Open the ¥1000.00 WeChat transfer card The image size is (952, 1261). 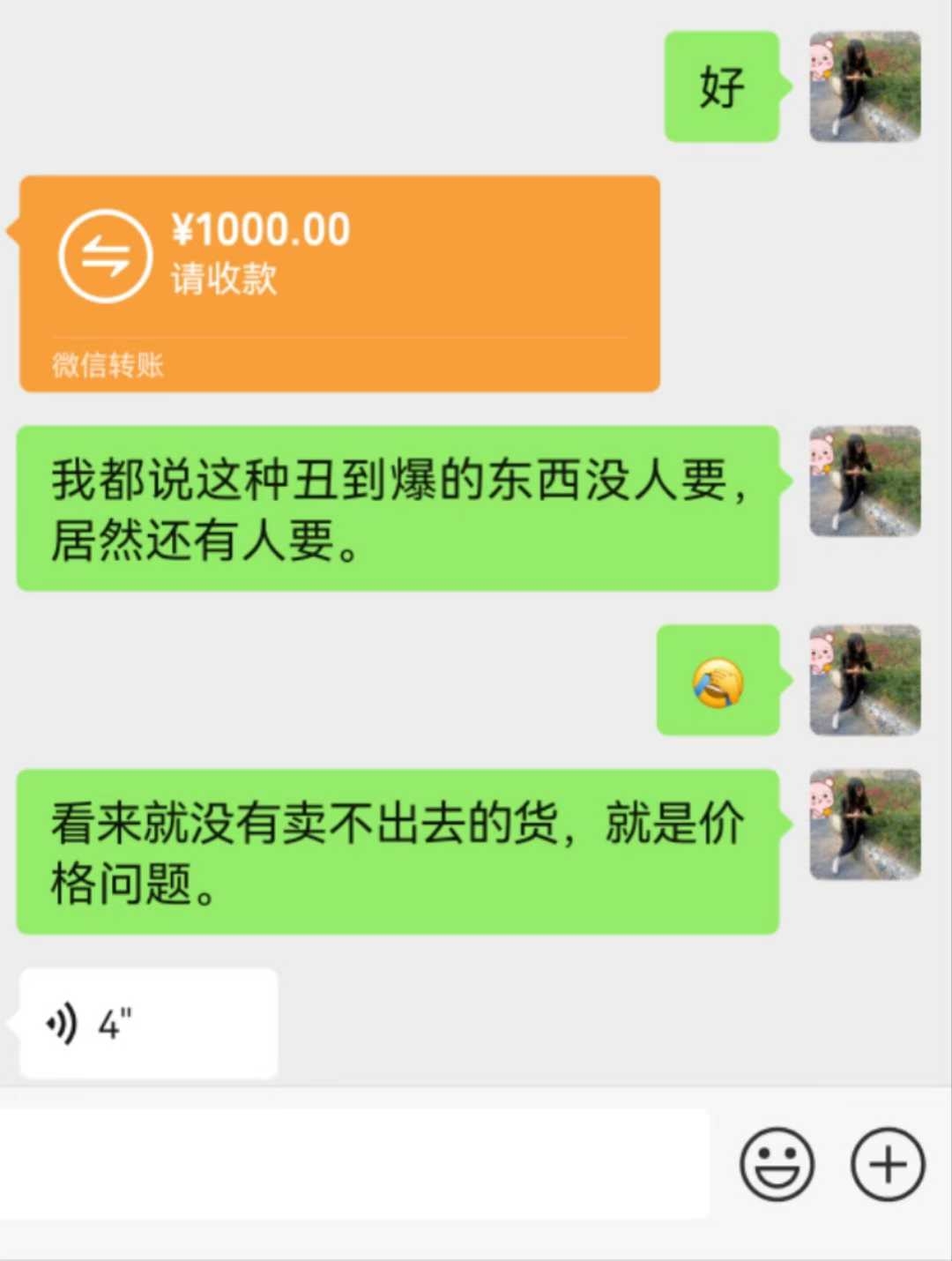tap(339, 282)
